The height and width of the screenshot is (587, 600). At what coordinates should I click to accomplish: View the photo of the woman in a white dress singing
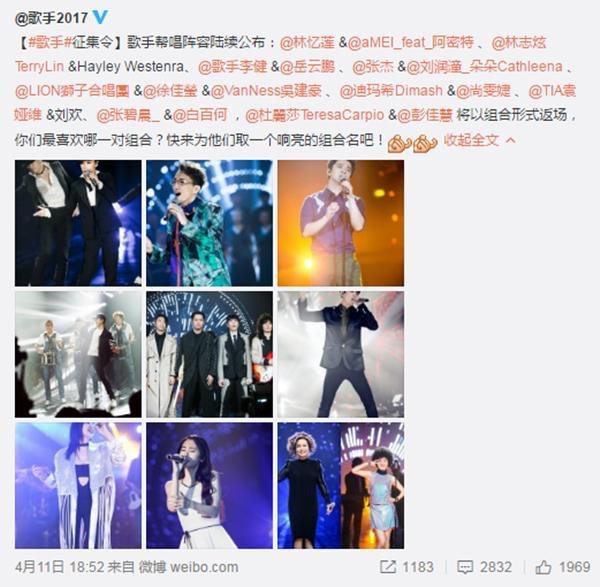pyautogui.click(x=208, y=484)
